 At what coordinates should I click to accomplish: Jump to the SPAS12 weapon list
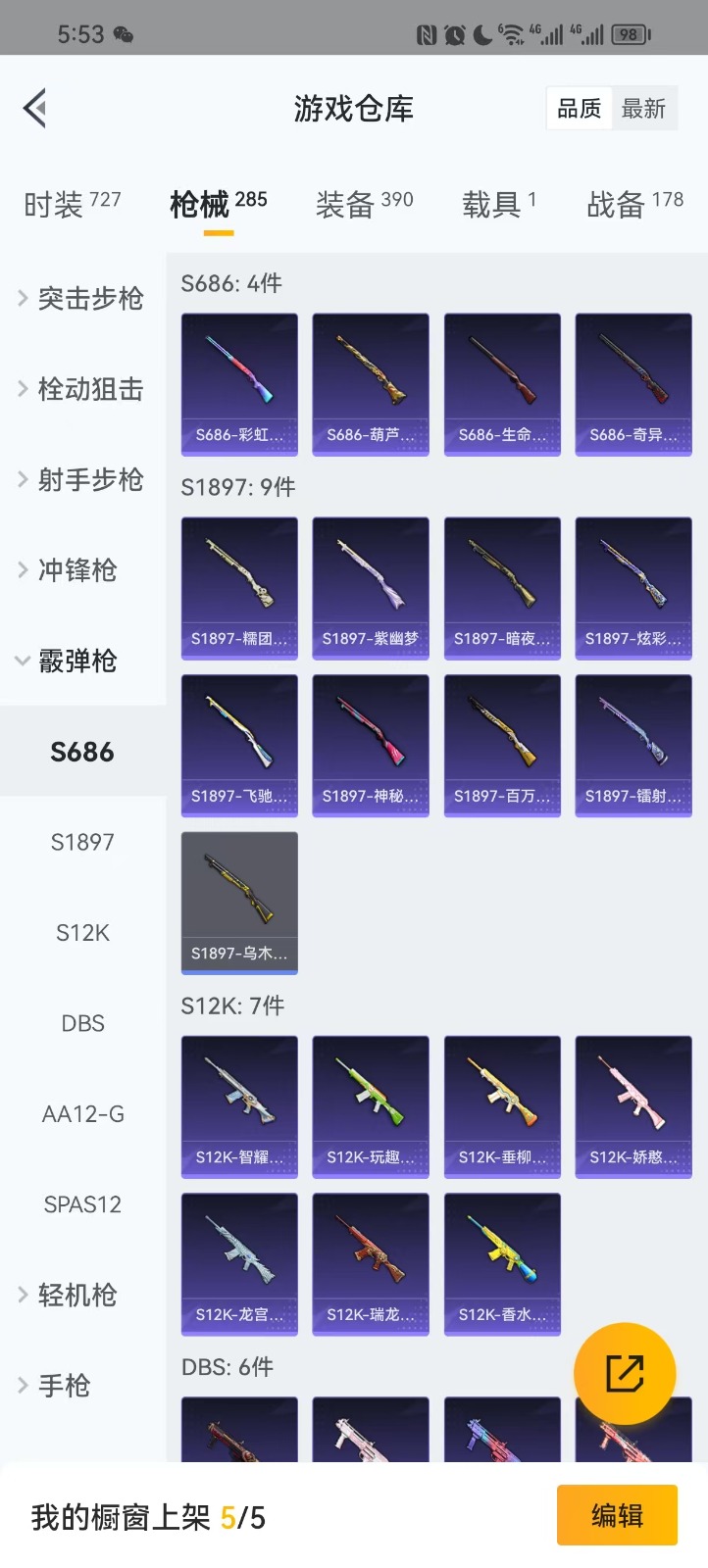coord(82,1204)
